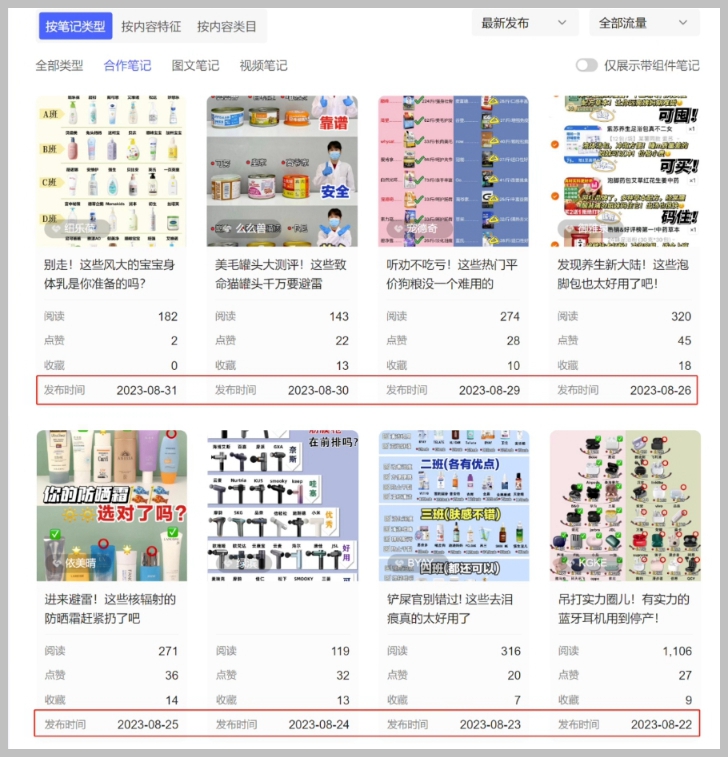Show only 图文笔记

[x=195, y=66]
